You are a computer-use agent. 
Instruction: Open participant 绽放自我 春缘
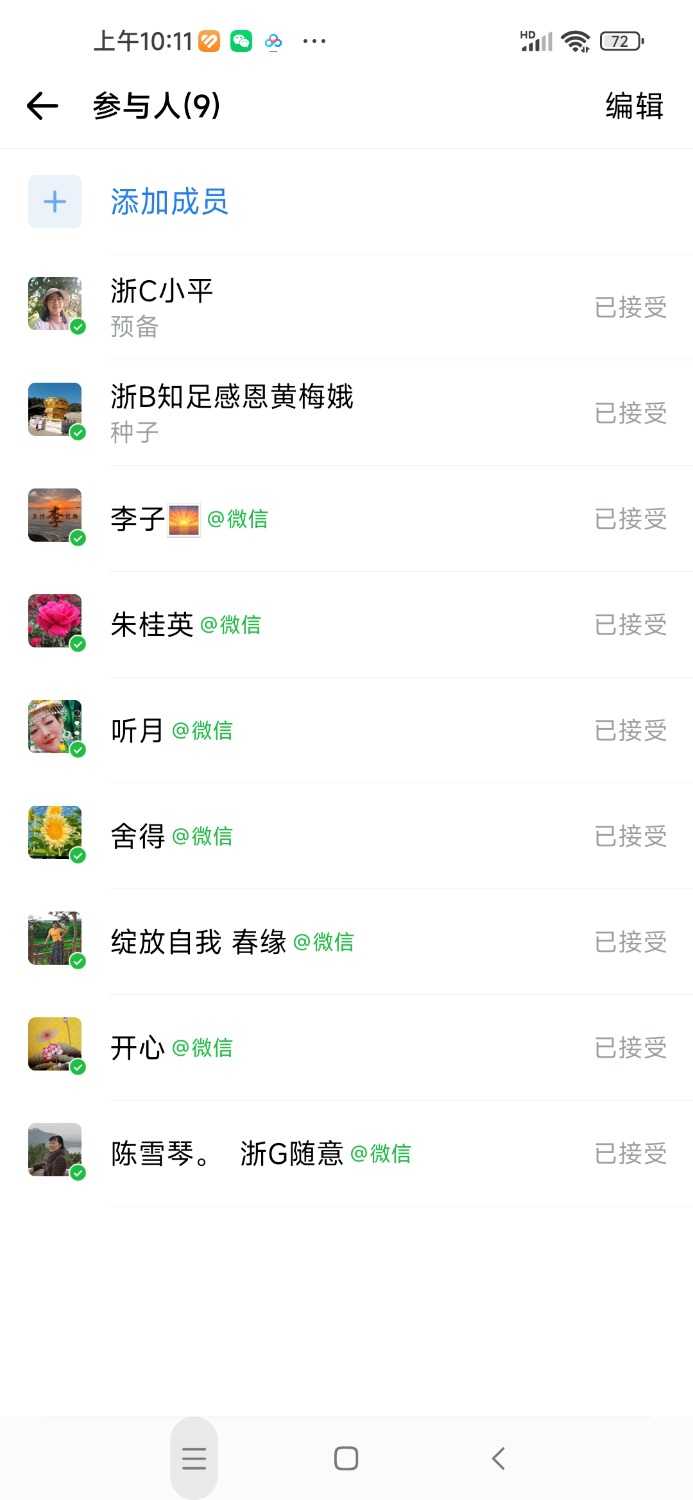(x=198, y=942)
